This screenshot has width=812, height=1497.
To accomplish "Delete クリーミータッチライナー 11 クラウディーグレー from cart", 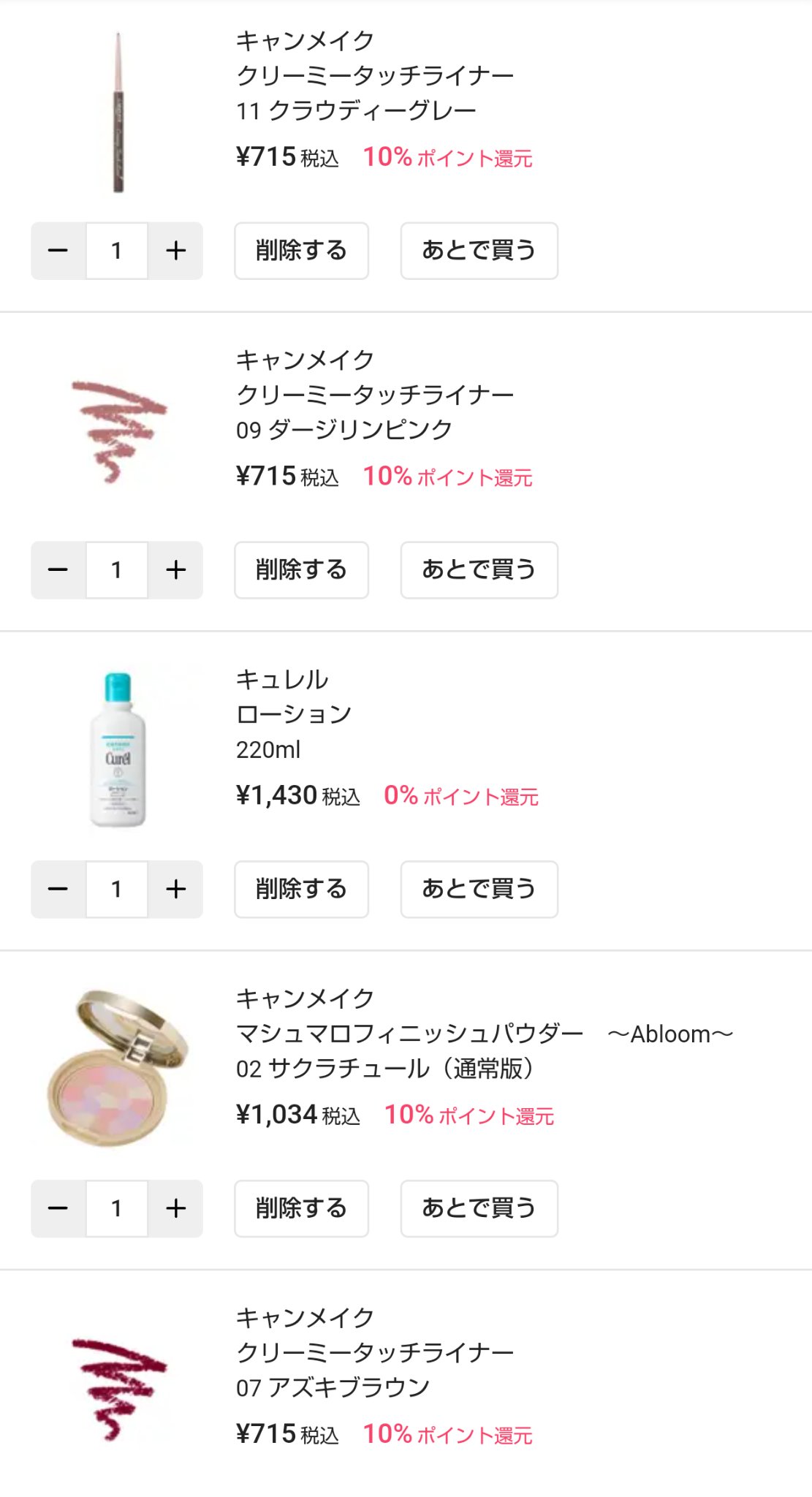I will coord(301,251).
